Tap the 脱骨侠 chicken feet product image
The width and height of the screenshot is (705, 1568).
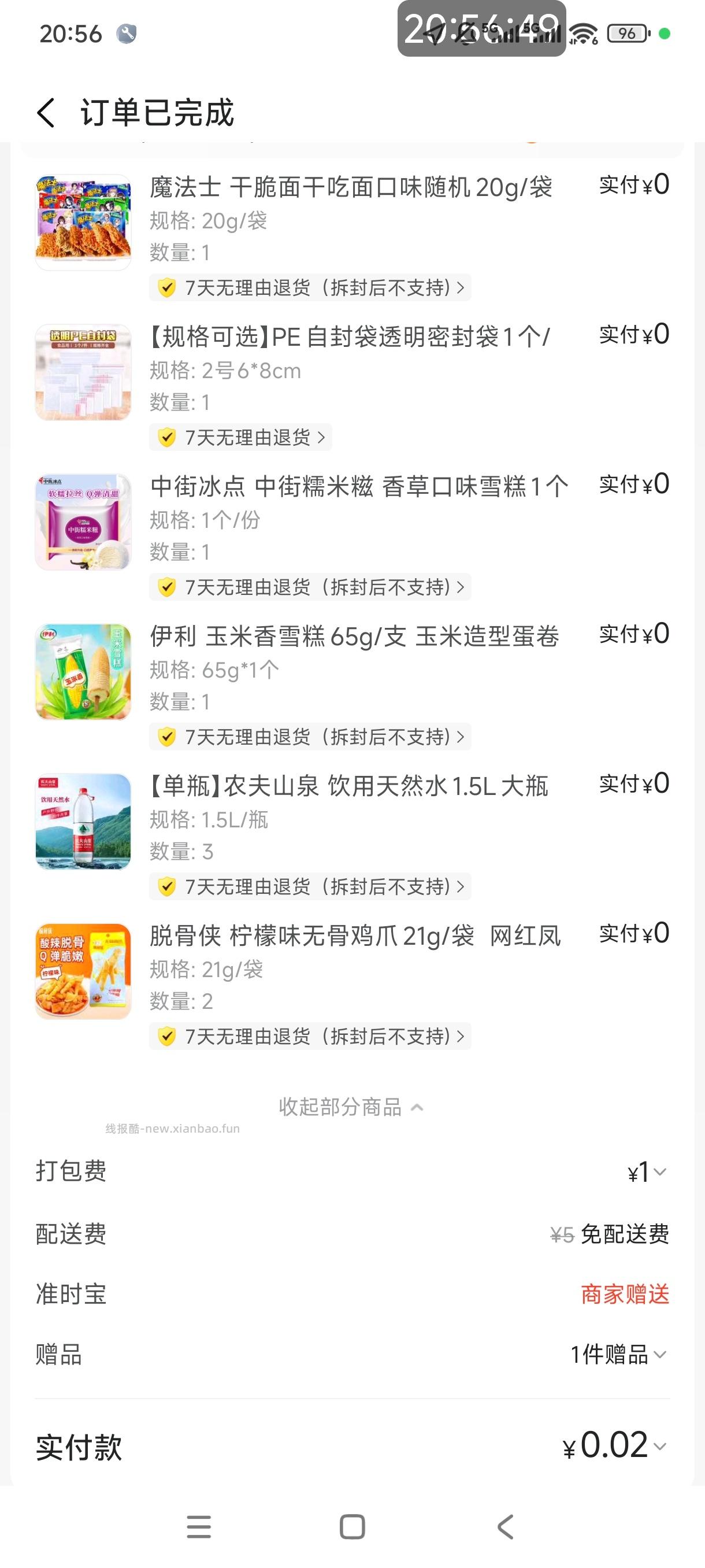coord(83,971)
